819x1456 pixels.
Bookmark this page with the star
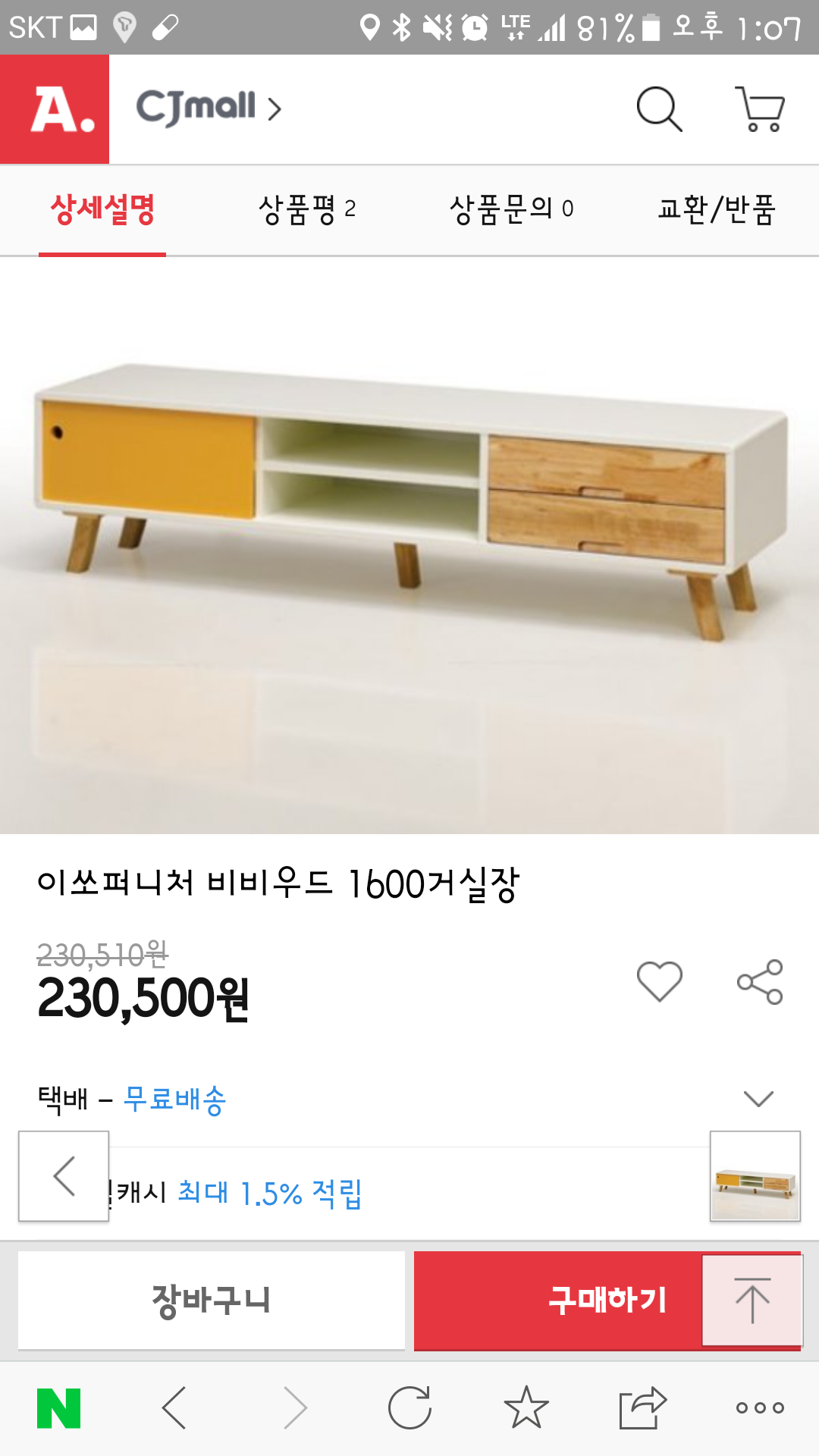coord(526,1408)
